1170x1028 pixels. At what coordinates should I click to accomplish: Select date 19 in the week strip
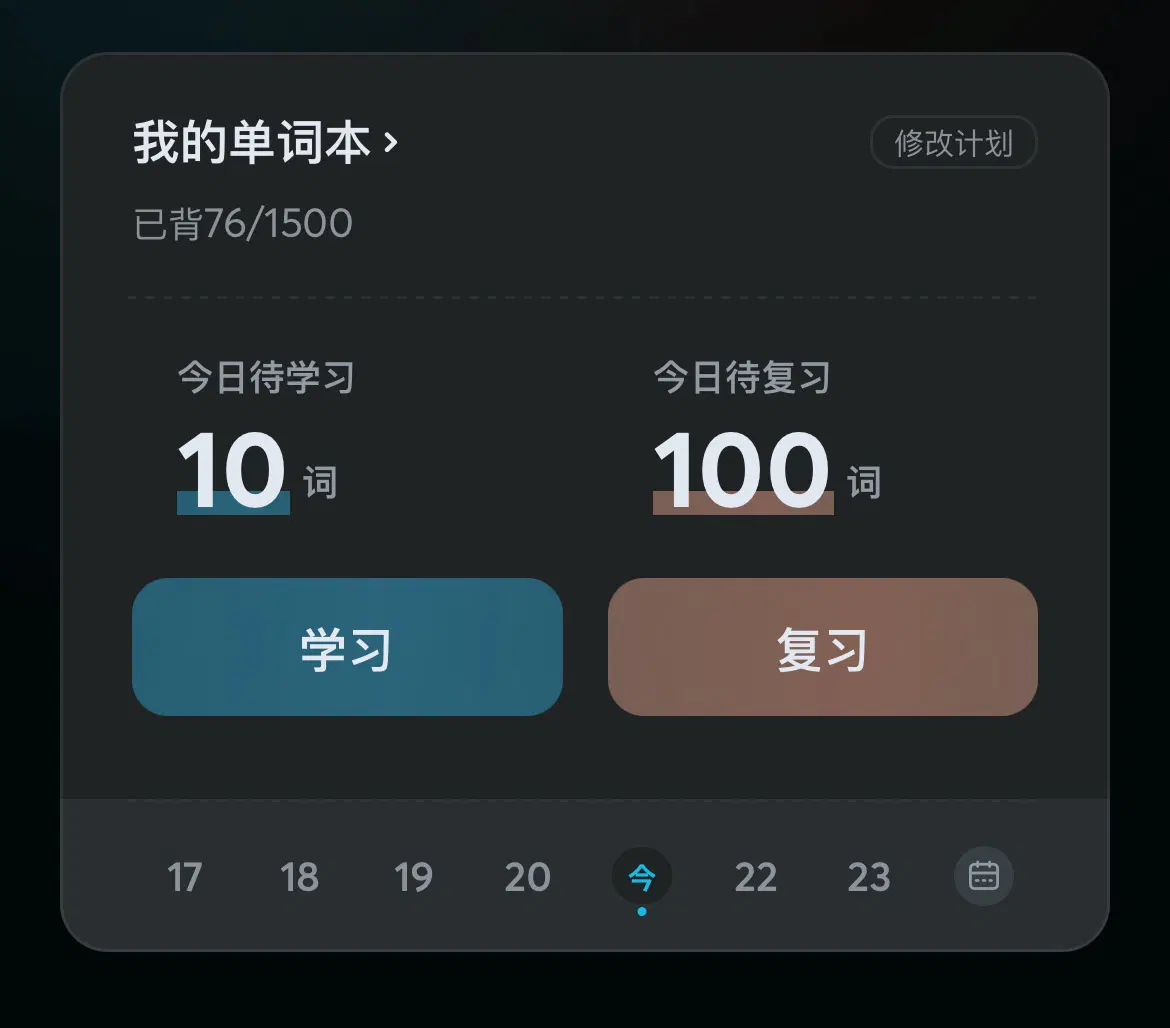(413, 877)
